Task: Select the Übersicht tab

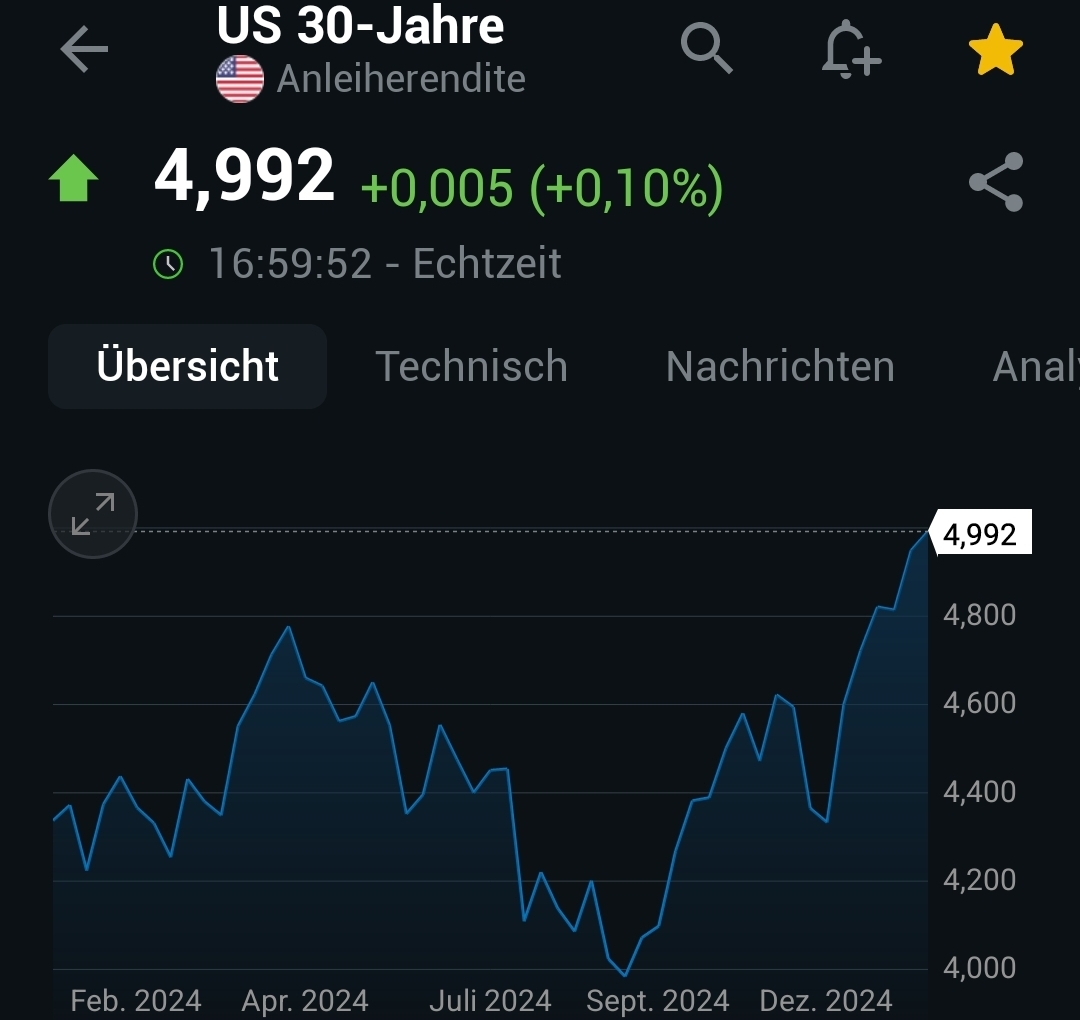Action: coord(188,366)
